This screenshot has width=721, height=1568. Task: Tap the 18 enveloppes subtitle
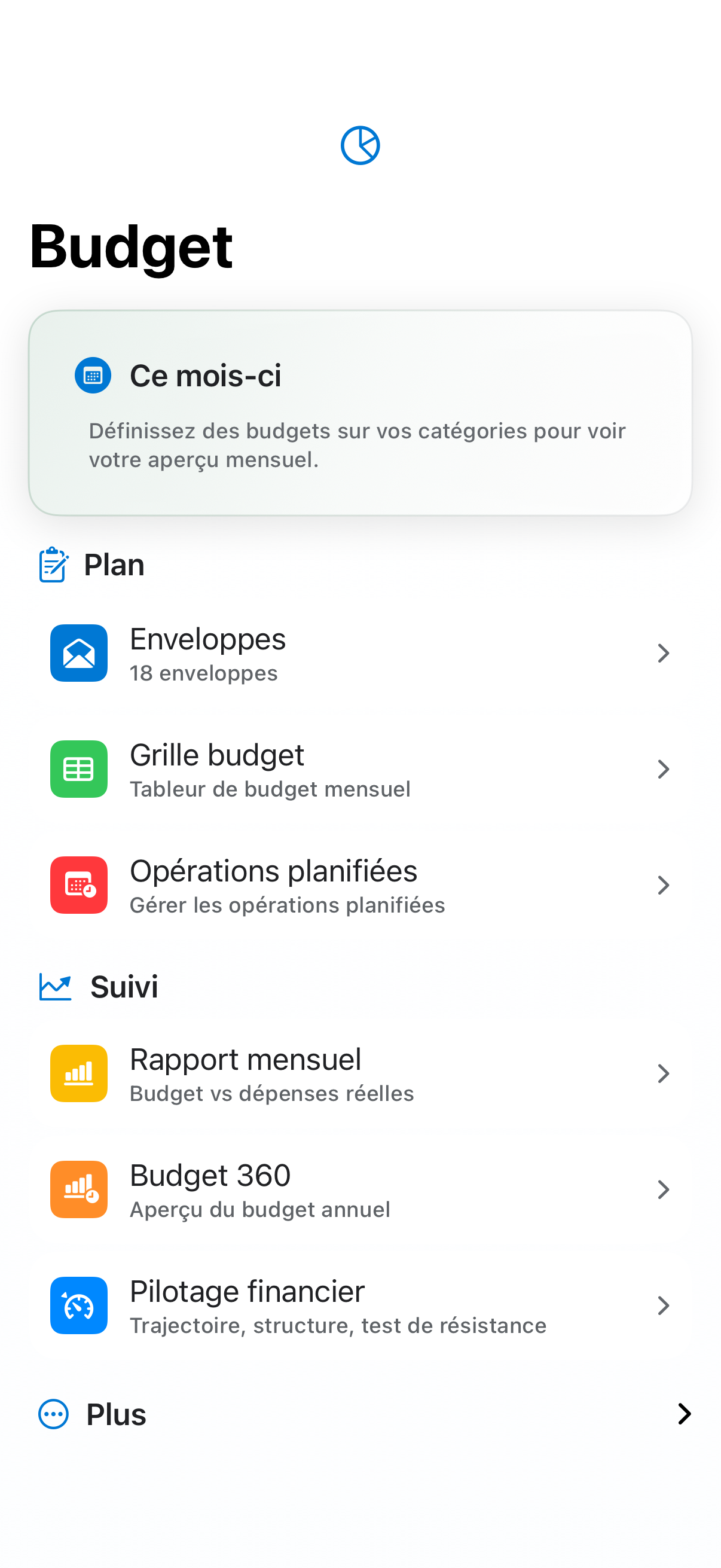tap(204, 673)
